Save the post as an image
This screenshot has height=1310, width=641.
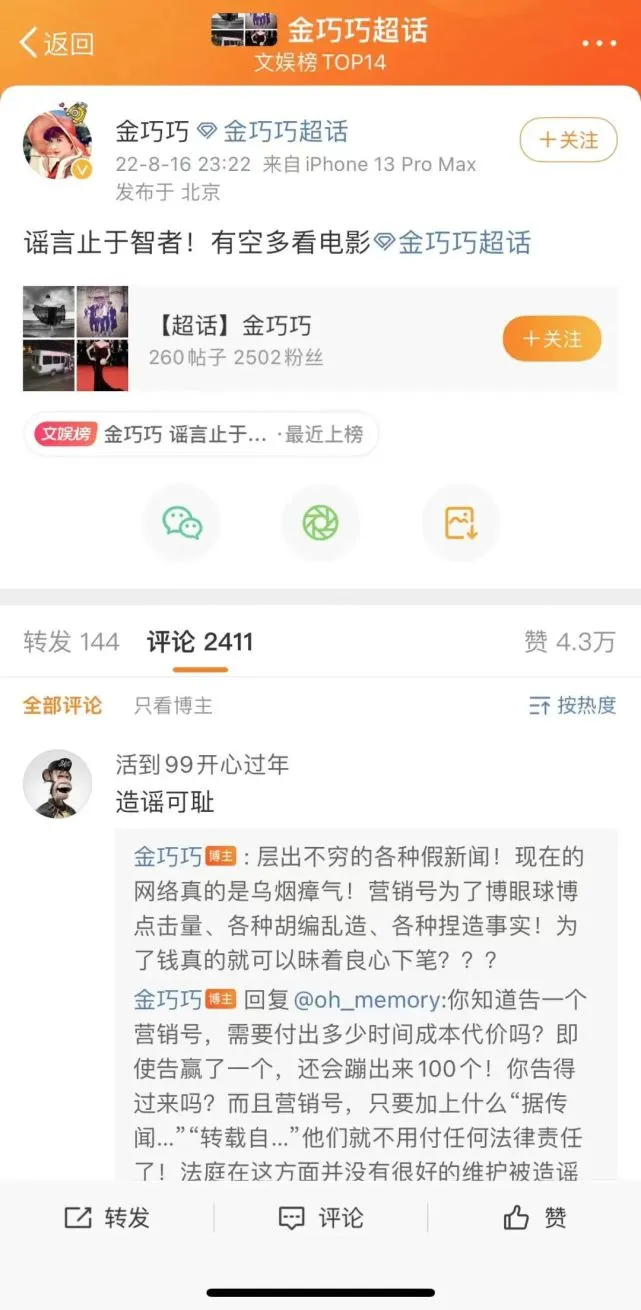click(459, 523)
